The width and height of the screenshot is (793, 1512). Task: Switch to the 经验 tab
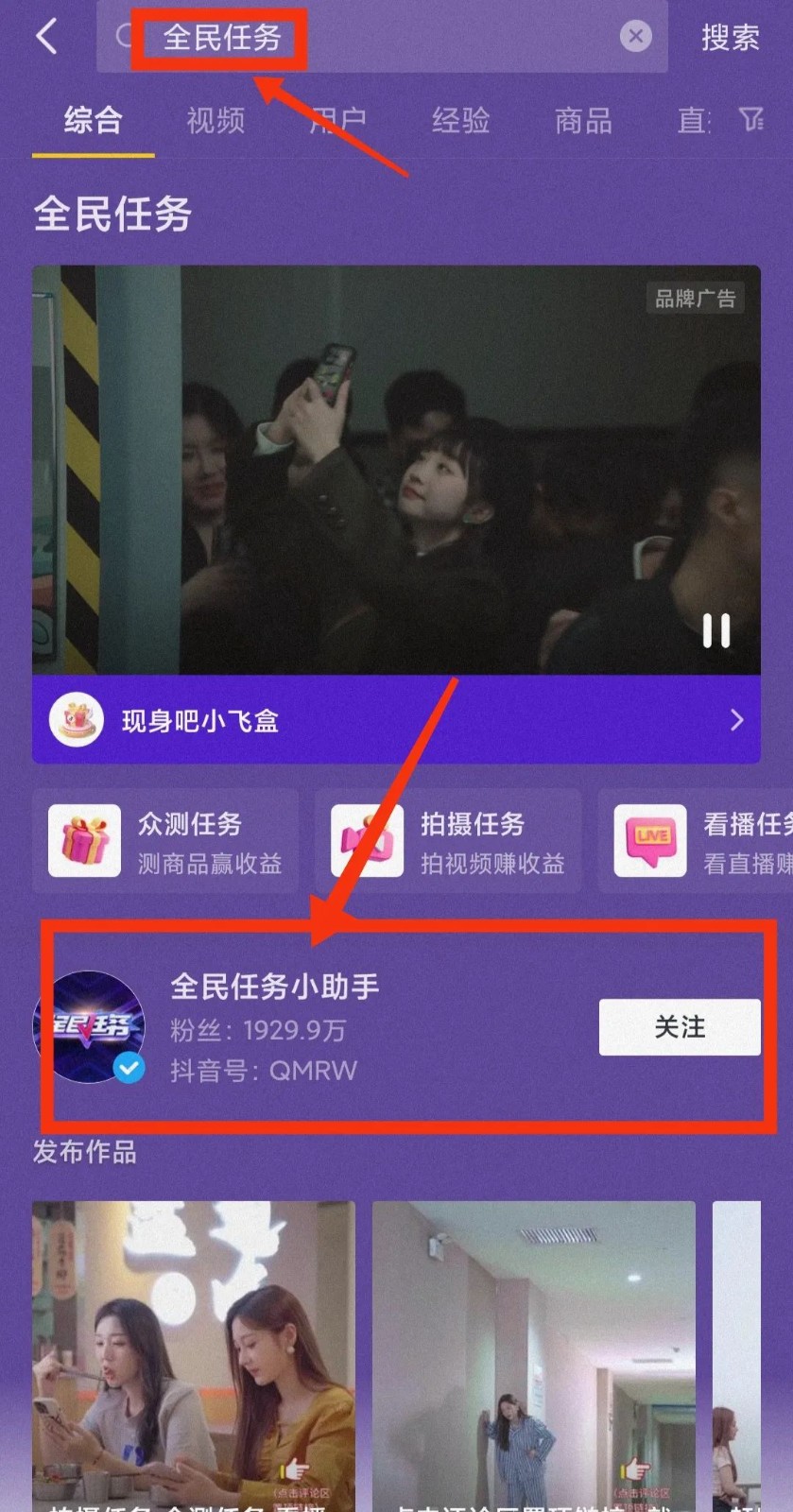pyautogui.click(x=460, y=121)
